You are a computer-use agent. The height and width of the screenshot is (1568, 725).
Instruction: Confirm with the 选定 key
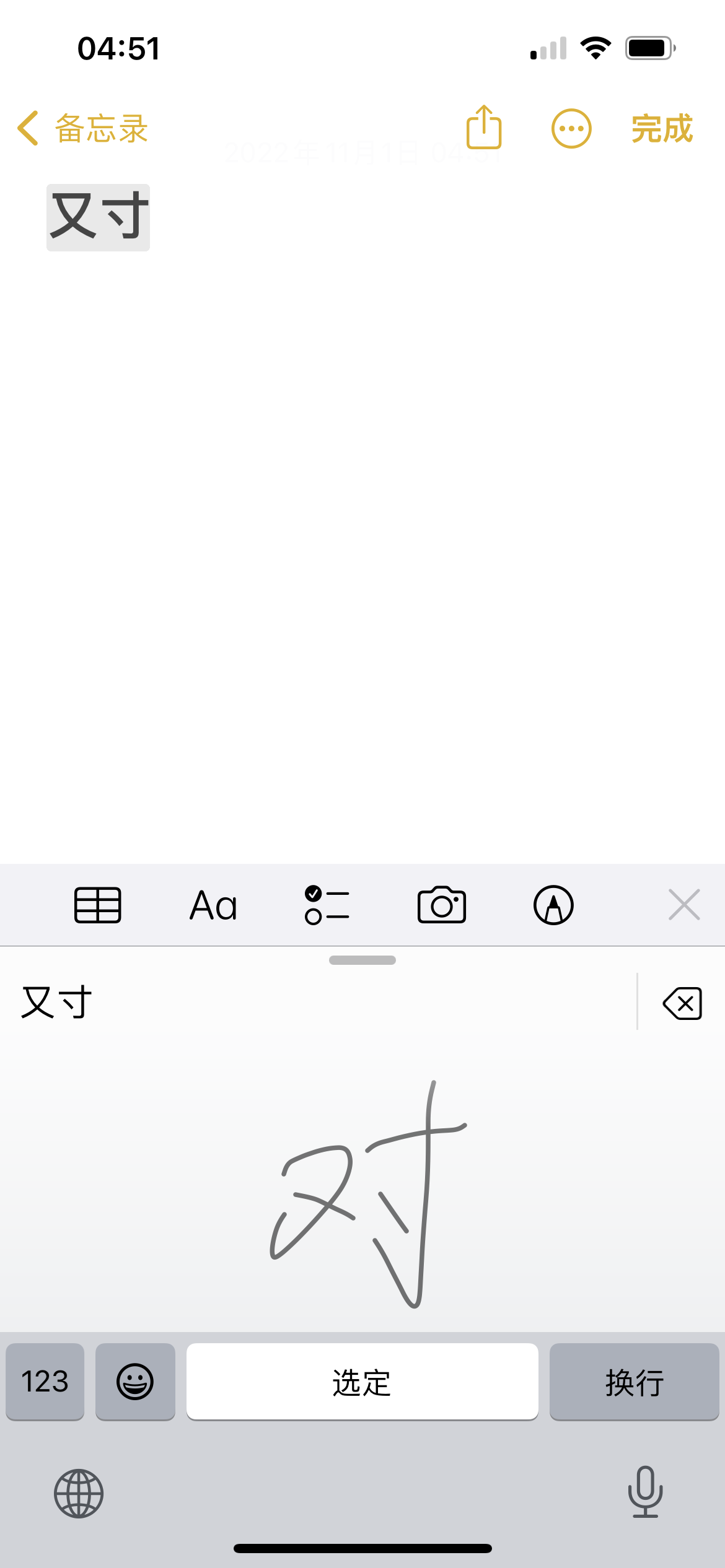click(x=362, y=1381)
